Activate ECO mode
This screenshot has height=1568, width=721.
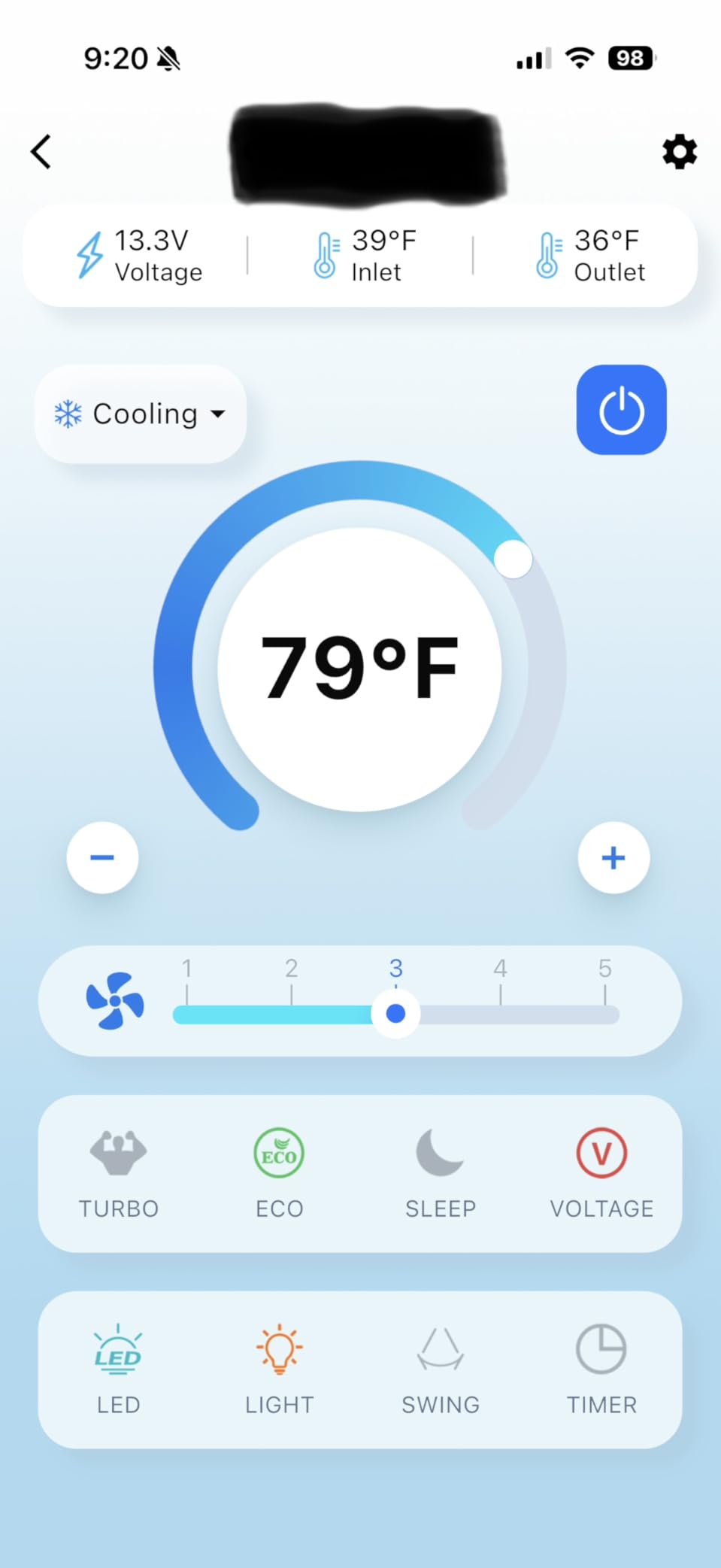click(279, 1174)
